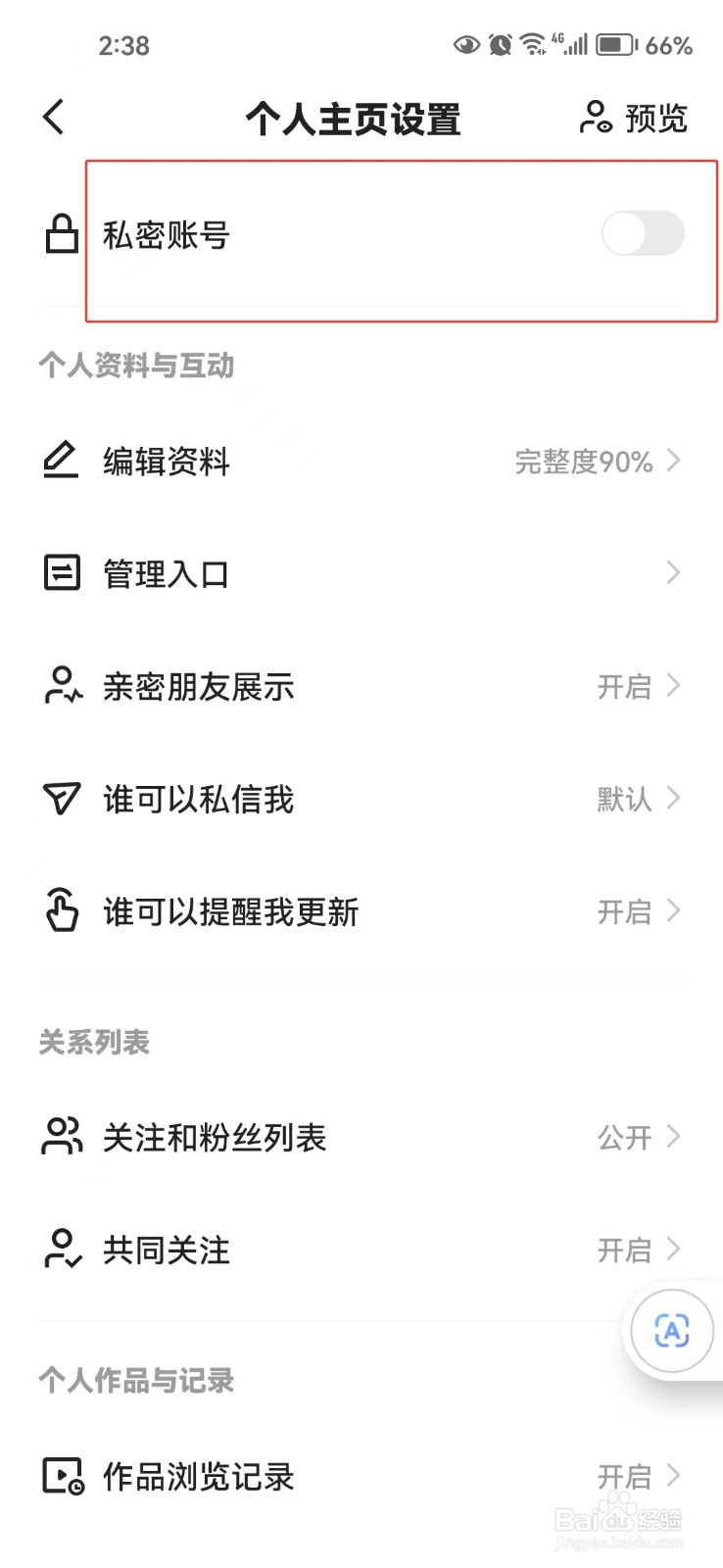Click the group icon beside 关注和粉丝列表
Image resolution: width=723 pixels, height=1568 pixels.
click(x=61, y=1137)
